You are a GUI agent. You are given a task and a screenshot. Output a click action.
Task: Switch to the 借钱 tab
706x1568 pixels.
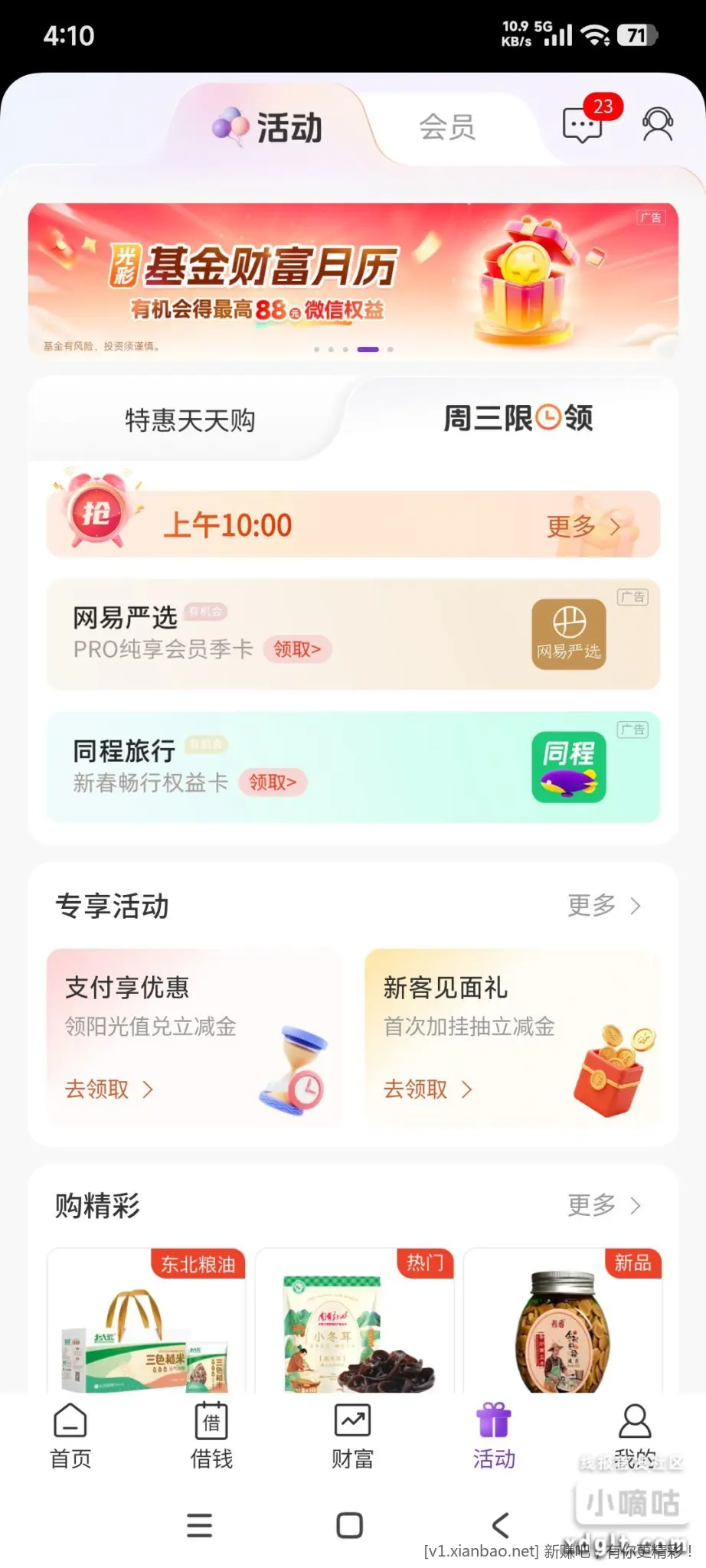click(x=211, y=1437)
